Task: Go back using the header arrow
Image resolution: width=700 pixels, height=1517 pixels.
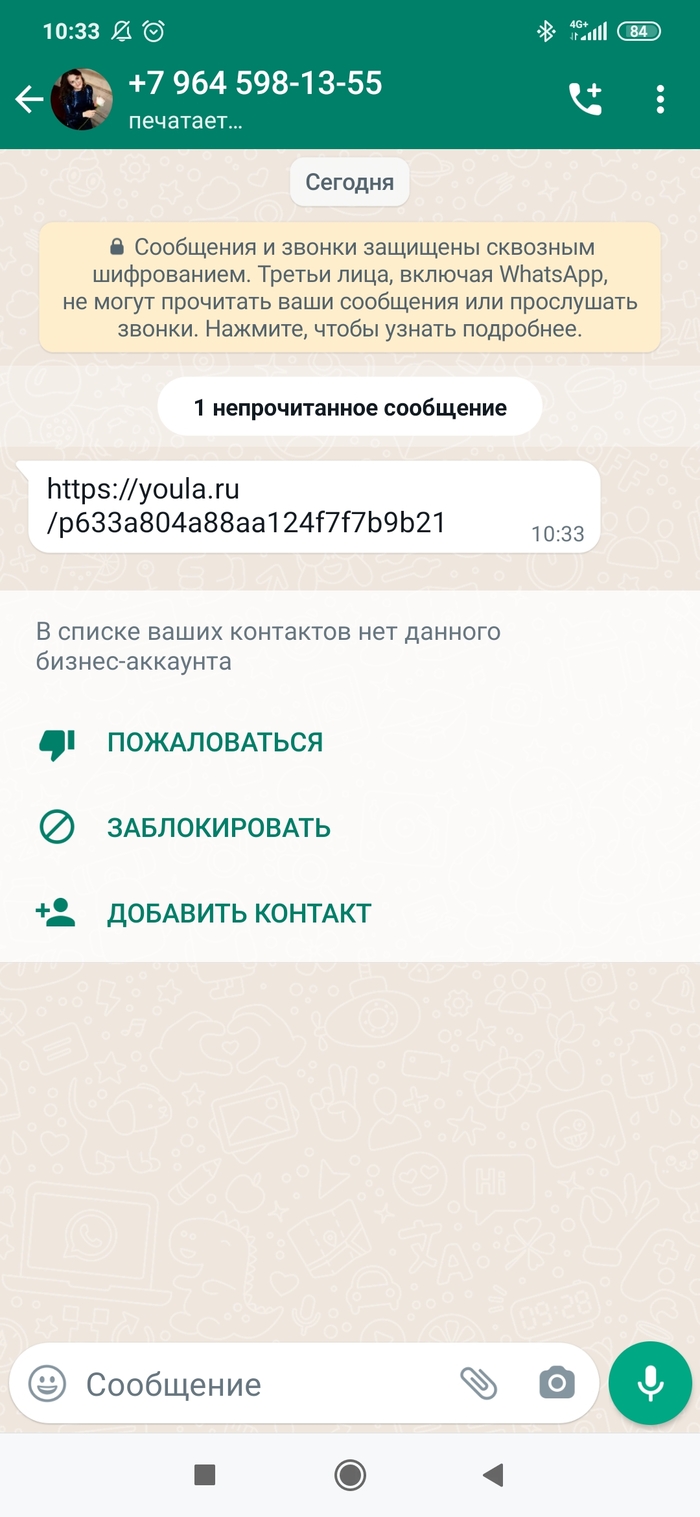Action: [x=29, y=99]
